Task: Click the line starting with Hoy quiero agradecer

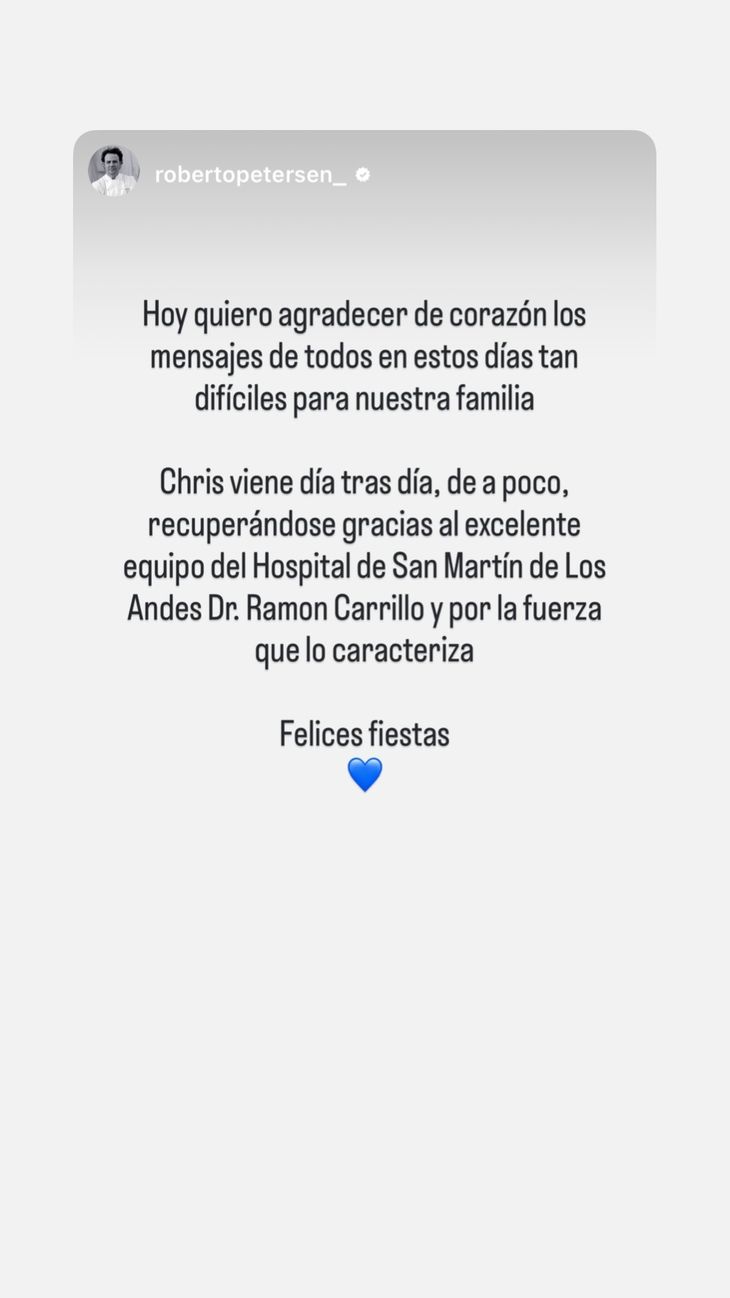Action: click(x=364, y=313)
